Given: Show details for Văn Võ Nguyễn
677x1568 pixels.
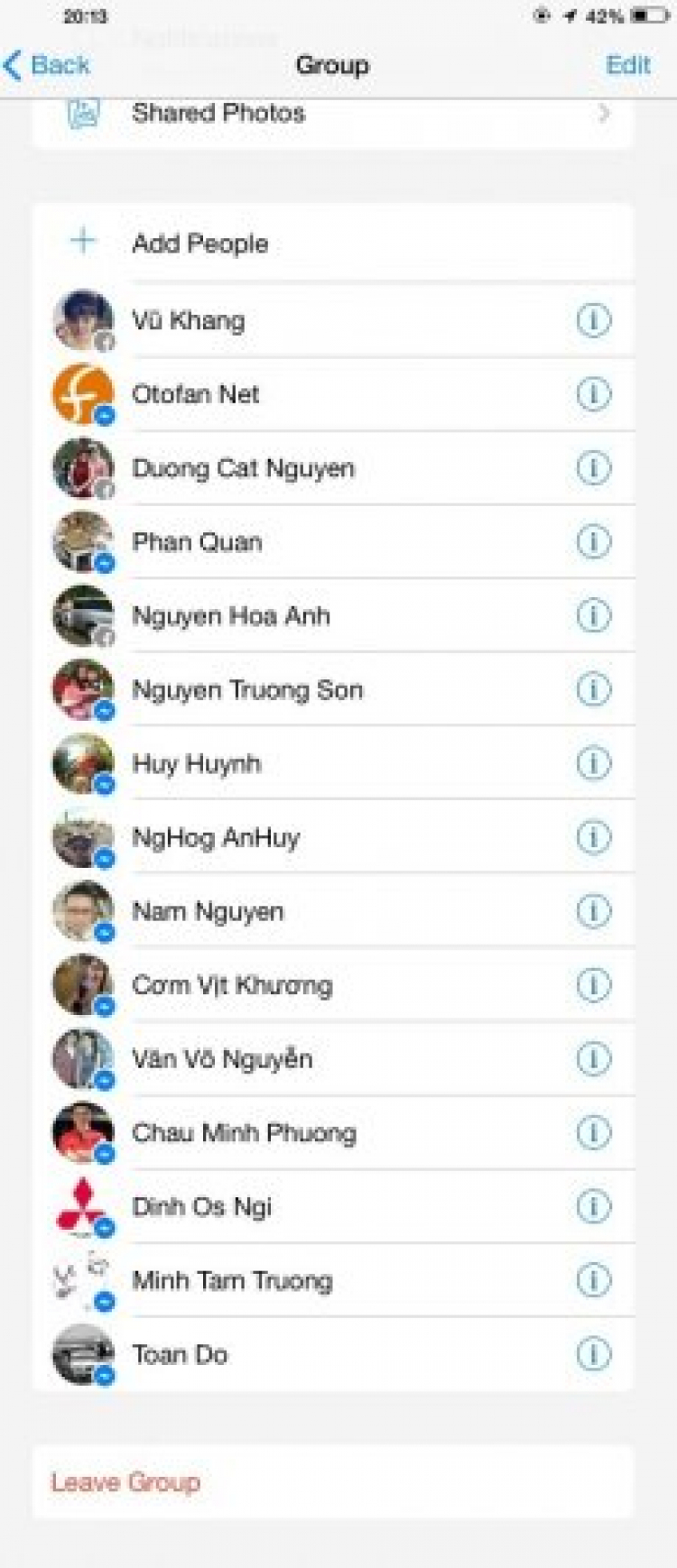Looking at the screenshot, I should pyautogui.click(x=593, y=1059).
